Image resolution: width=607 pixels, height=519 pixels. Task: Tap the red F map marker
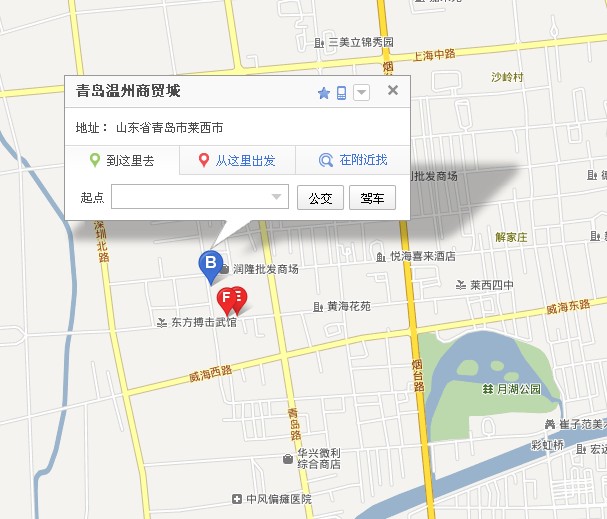tap(229, 298)
